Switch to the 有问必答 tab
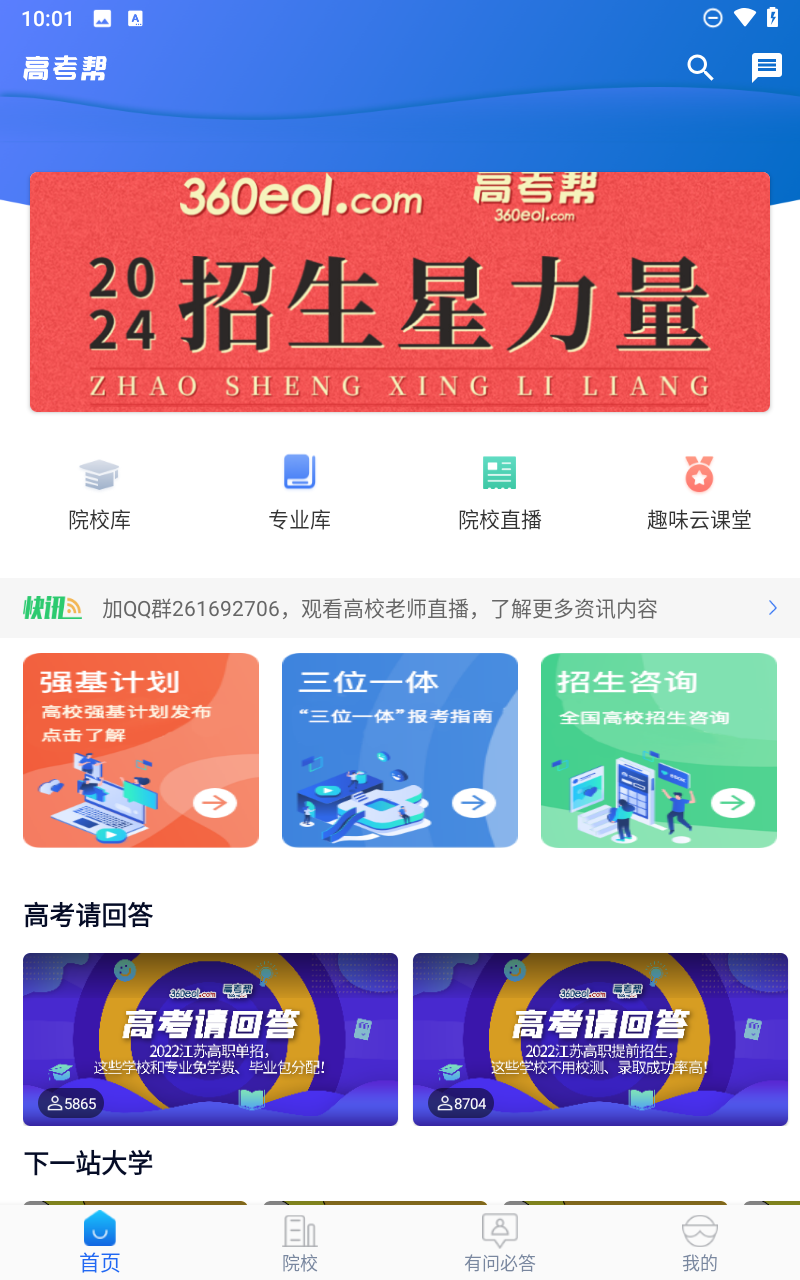The width and height of the screenshot is (800, 1280). coord(500,1242)
